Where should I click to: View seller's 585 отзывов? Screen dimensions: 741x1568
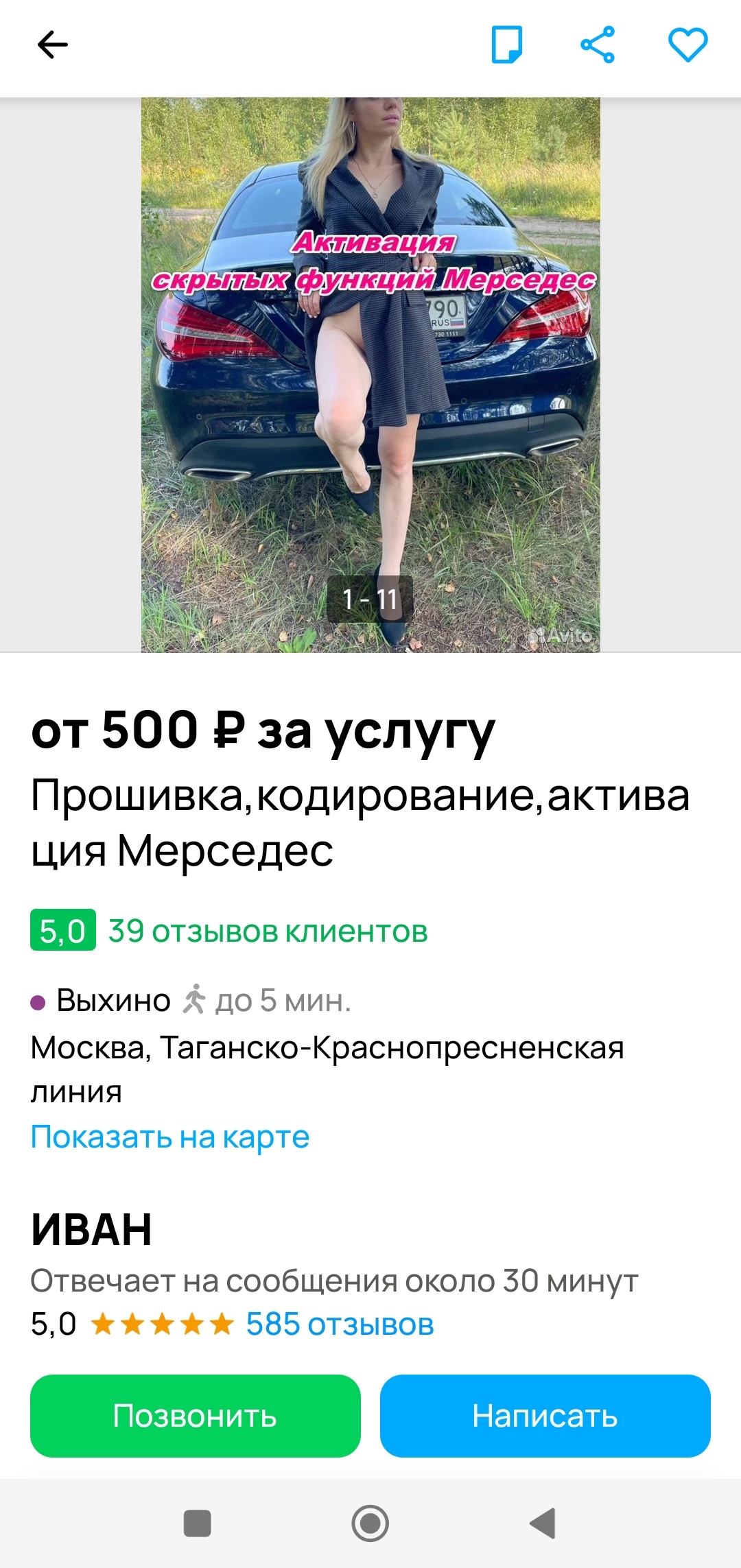[x=340, y=1324]
